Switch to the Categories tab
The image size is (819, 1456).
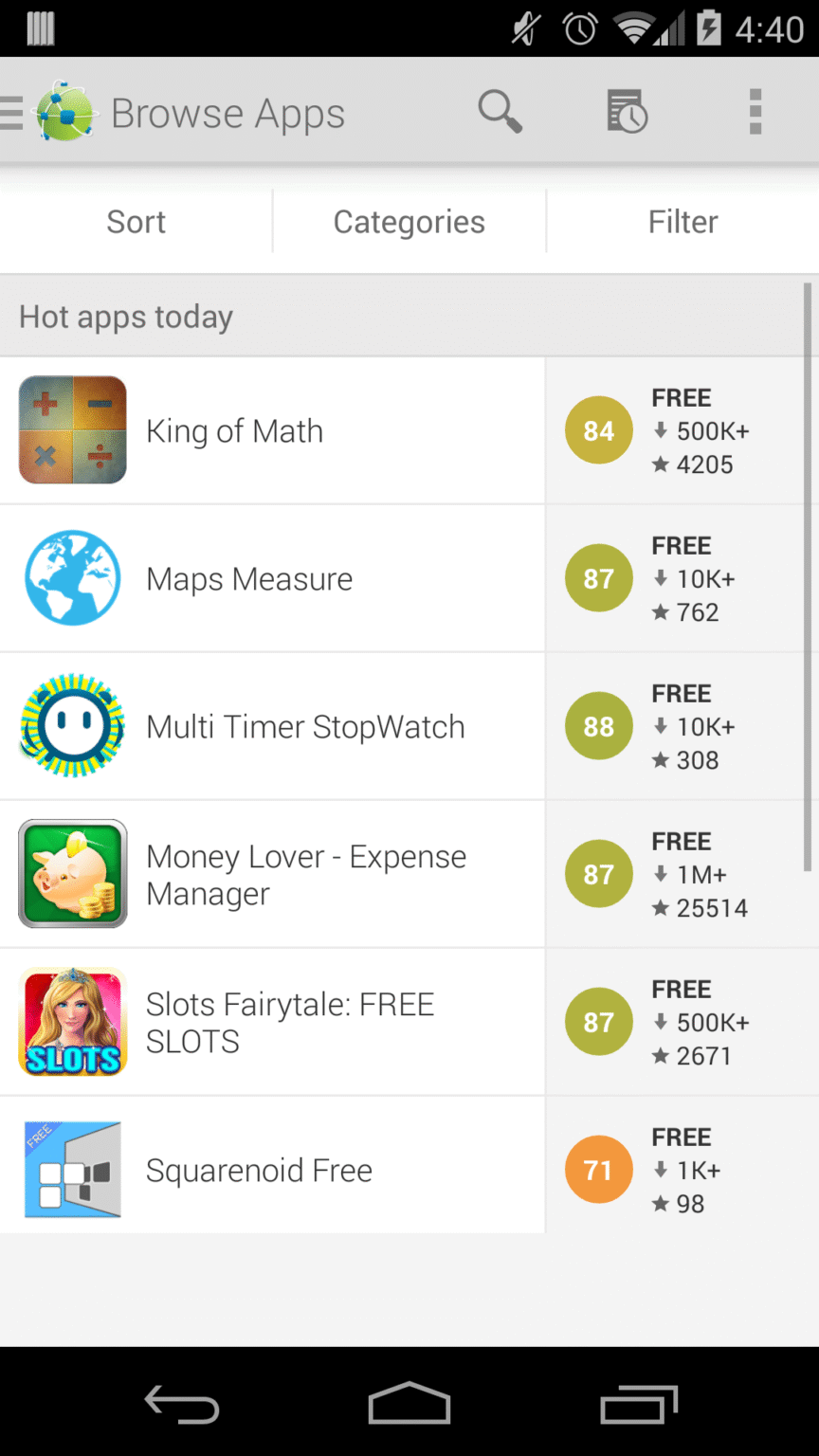409,221
